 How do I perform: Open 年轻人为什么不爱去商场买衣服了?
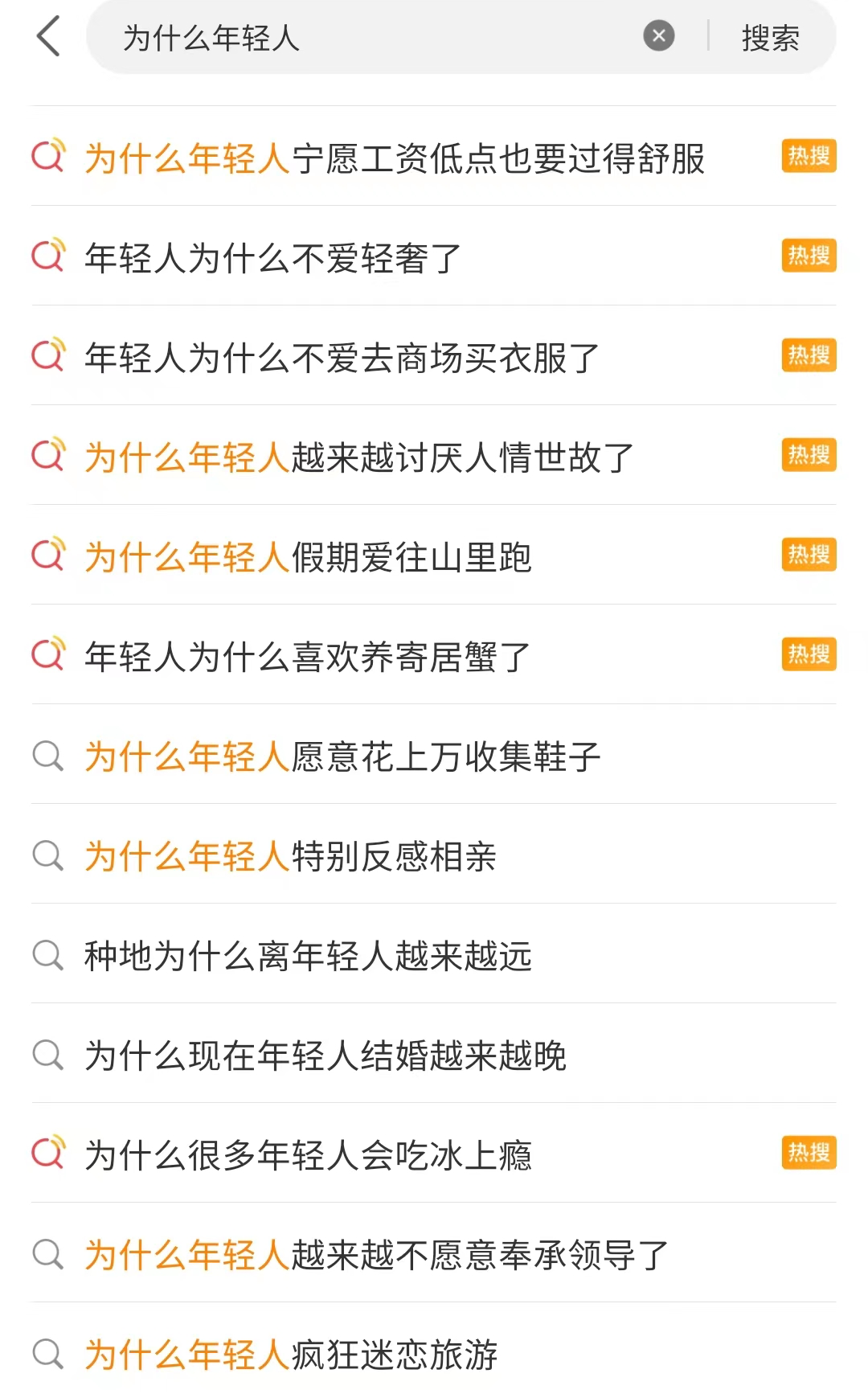click(x=433, y=355)
